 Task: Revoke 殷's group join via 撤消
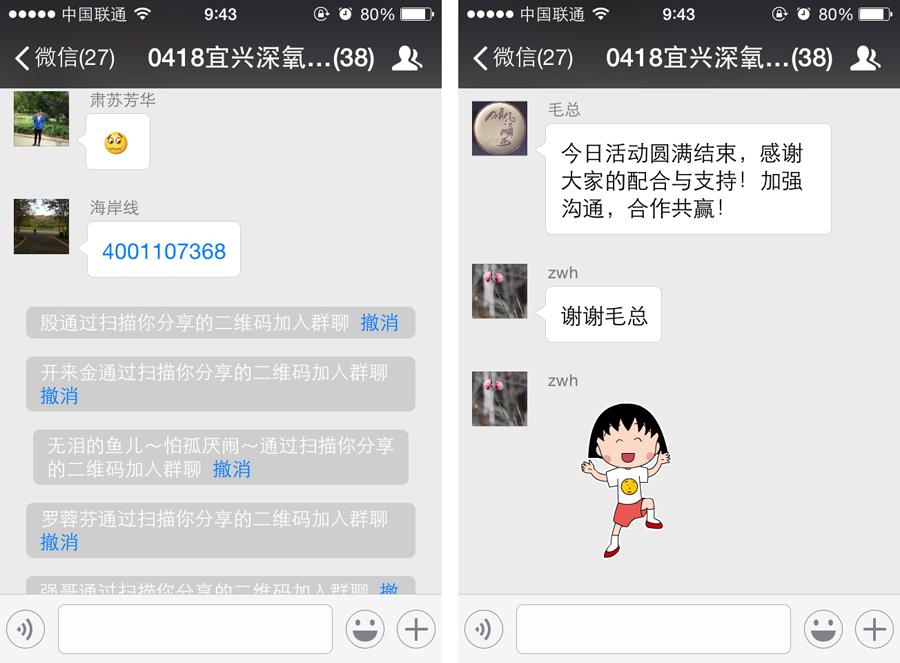[x=379, y=323]
